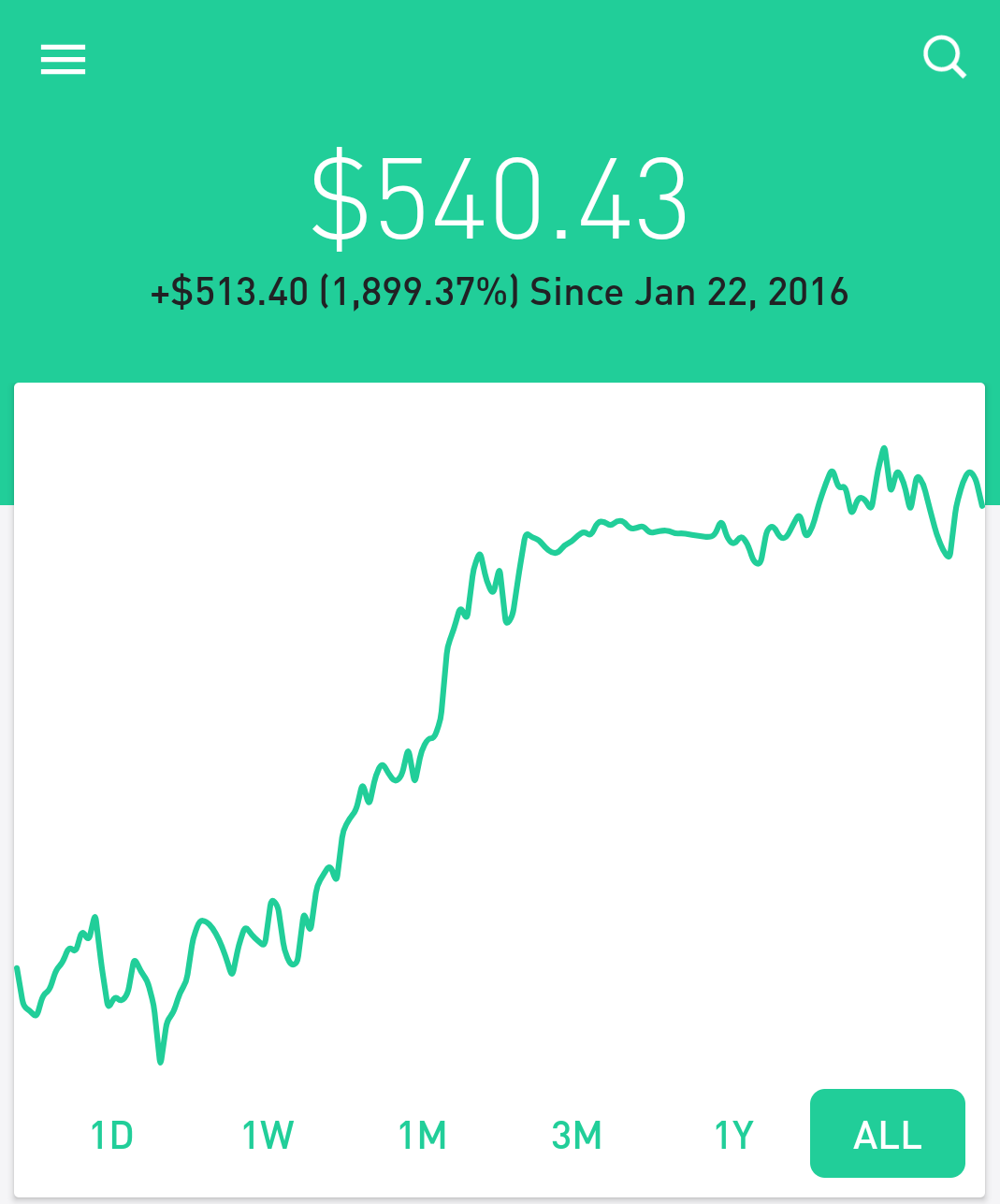This screenshot has height=1204, width=1000.
Task: Select the ALL time range button
Action: (886, 1133)
